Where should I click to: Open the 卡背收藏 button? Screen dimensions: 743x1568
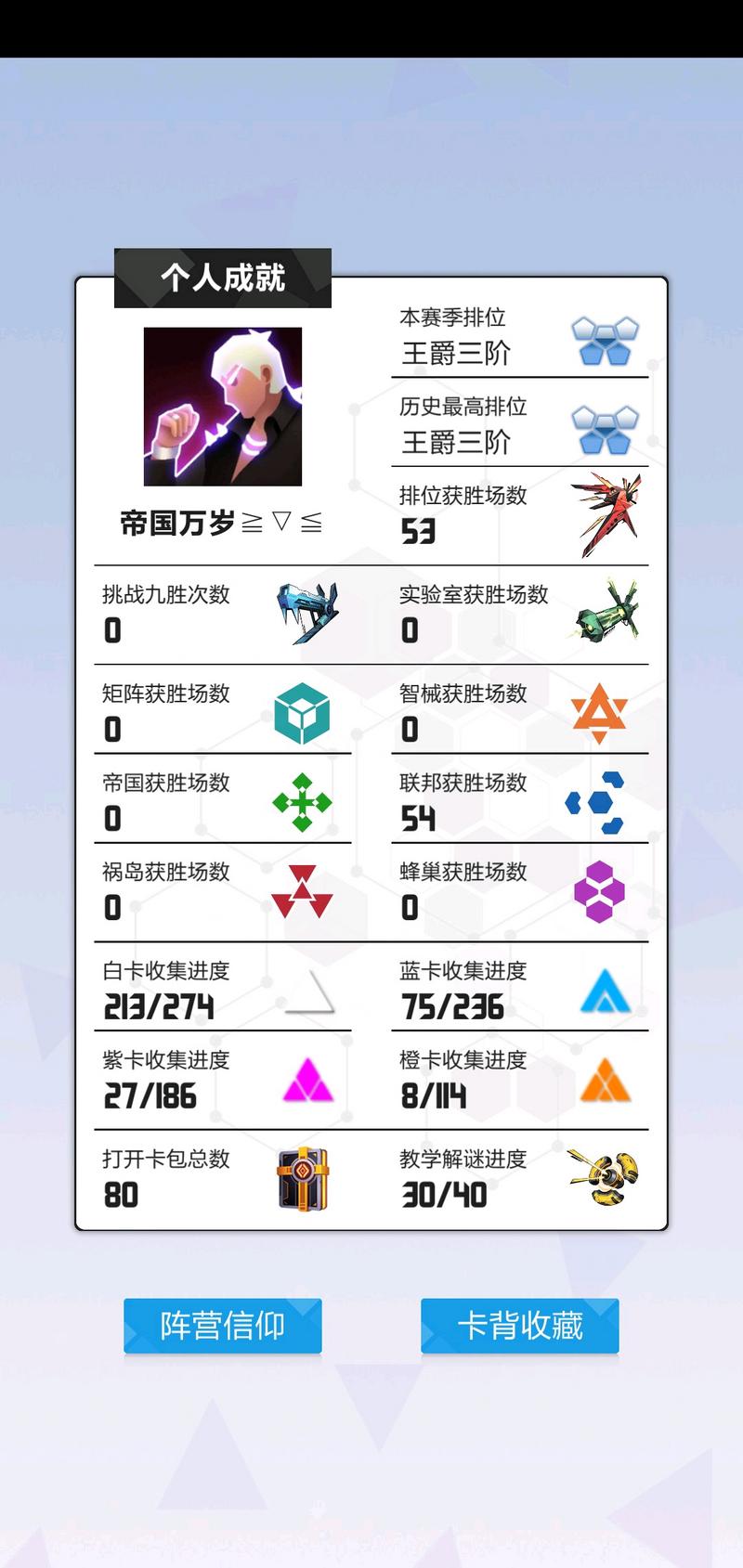coord(520,1326)
